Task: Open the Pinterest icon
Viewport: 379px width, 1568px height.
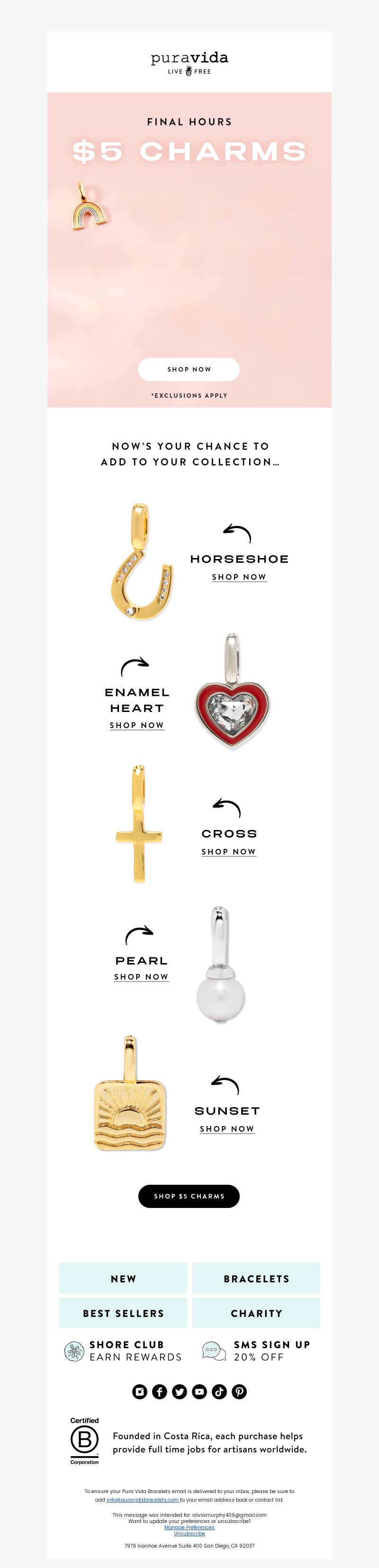Action: point(239,1391)
